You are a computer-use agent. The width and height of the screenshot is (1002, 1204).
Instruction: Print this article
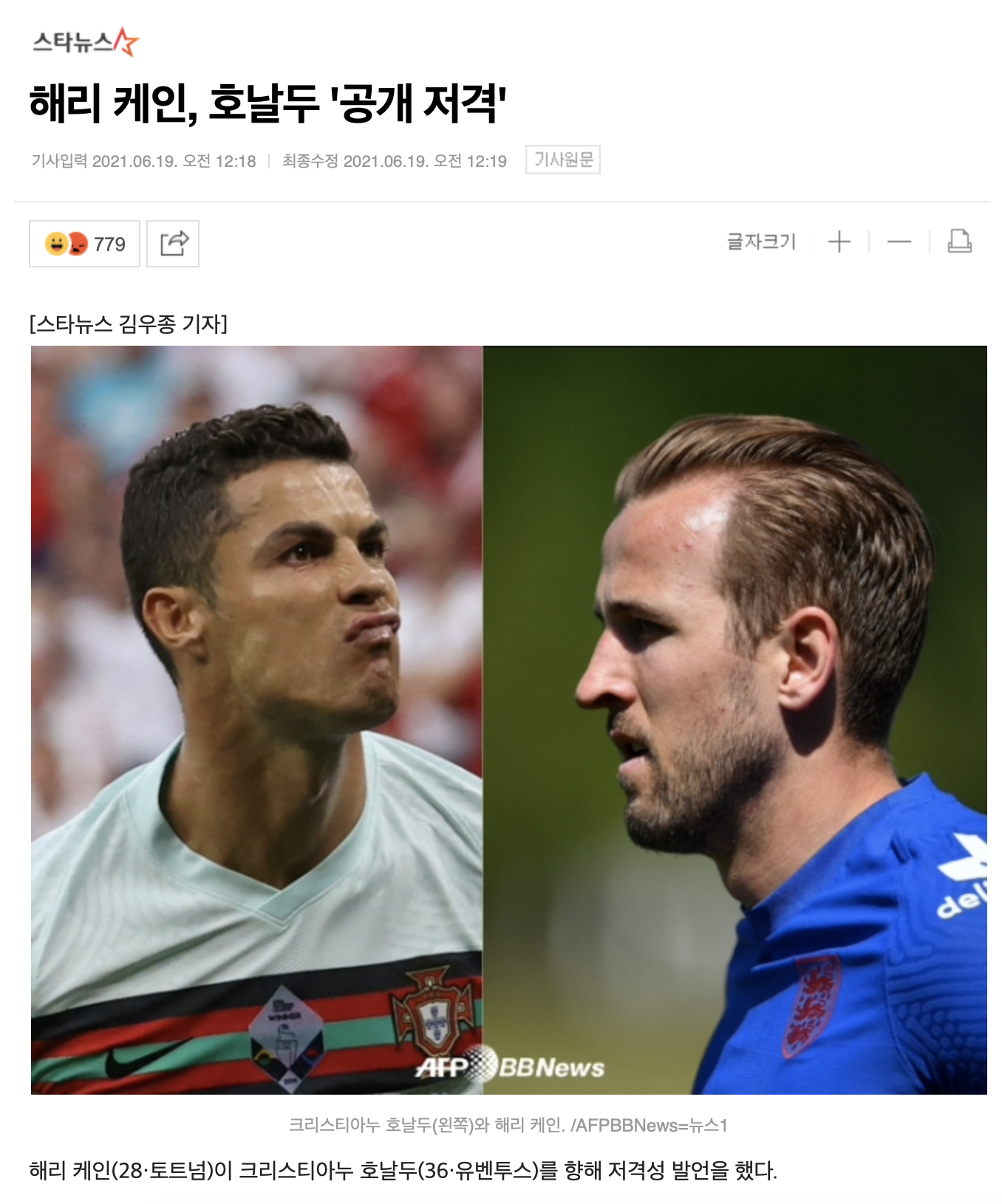point(959,242)
